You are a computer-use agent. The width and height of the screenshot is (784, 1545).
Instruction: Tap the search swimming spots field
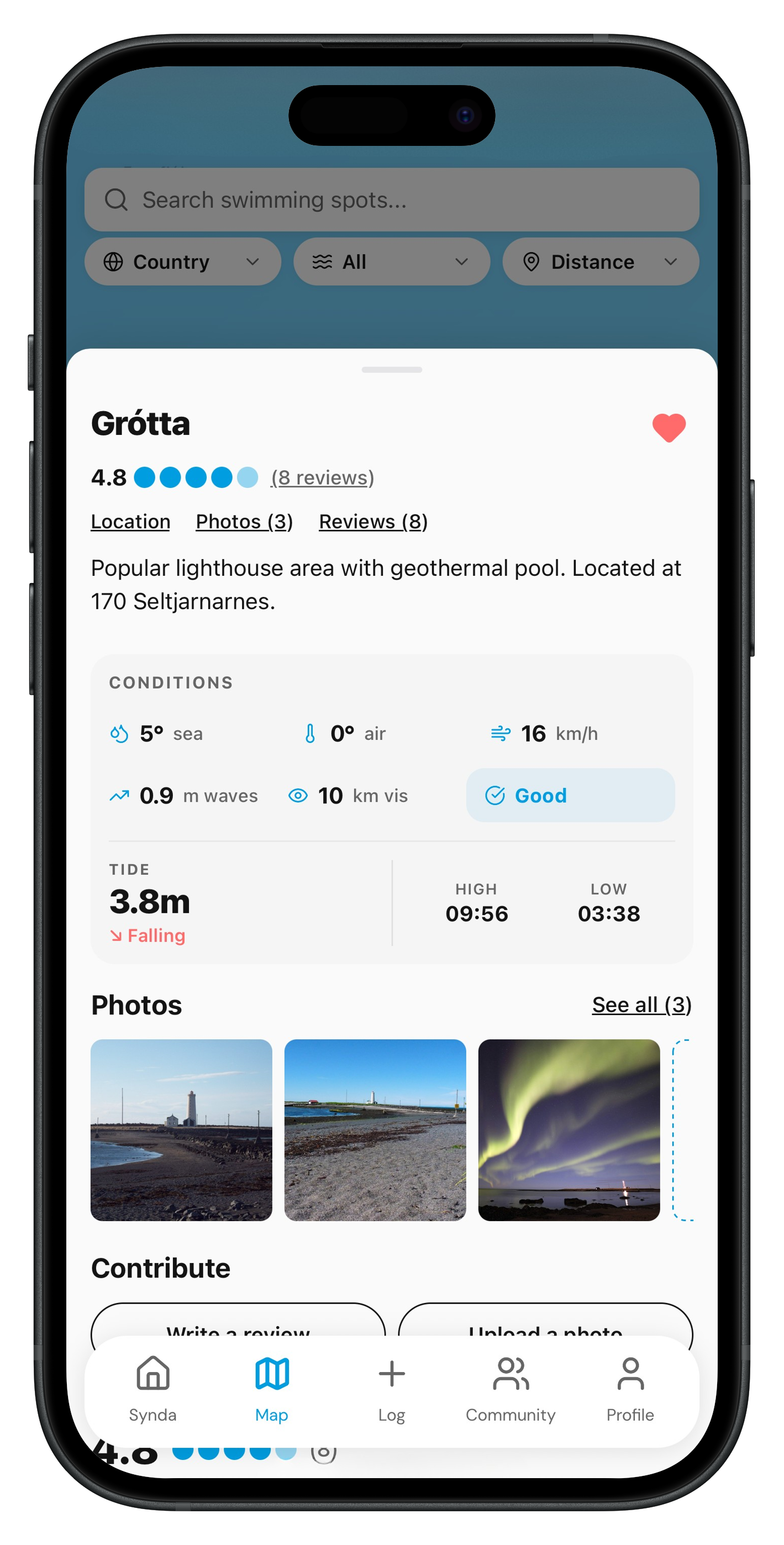coord(391,199)
